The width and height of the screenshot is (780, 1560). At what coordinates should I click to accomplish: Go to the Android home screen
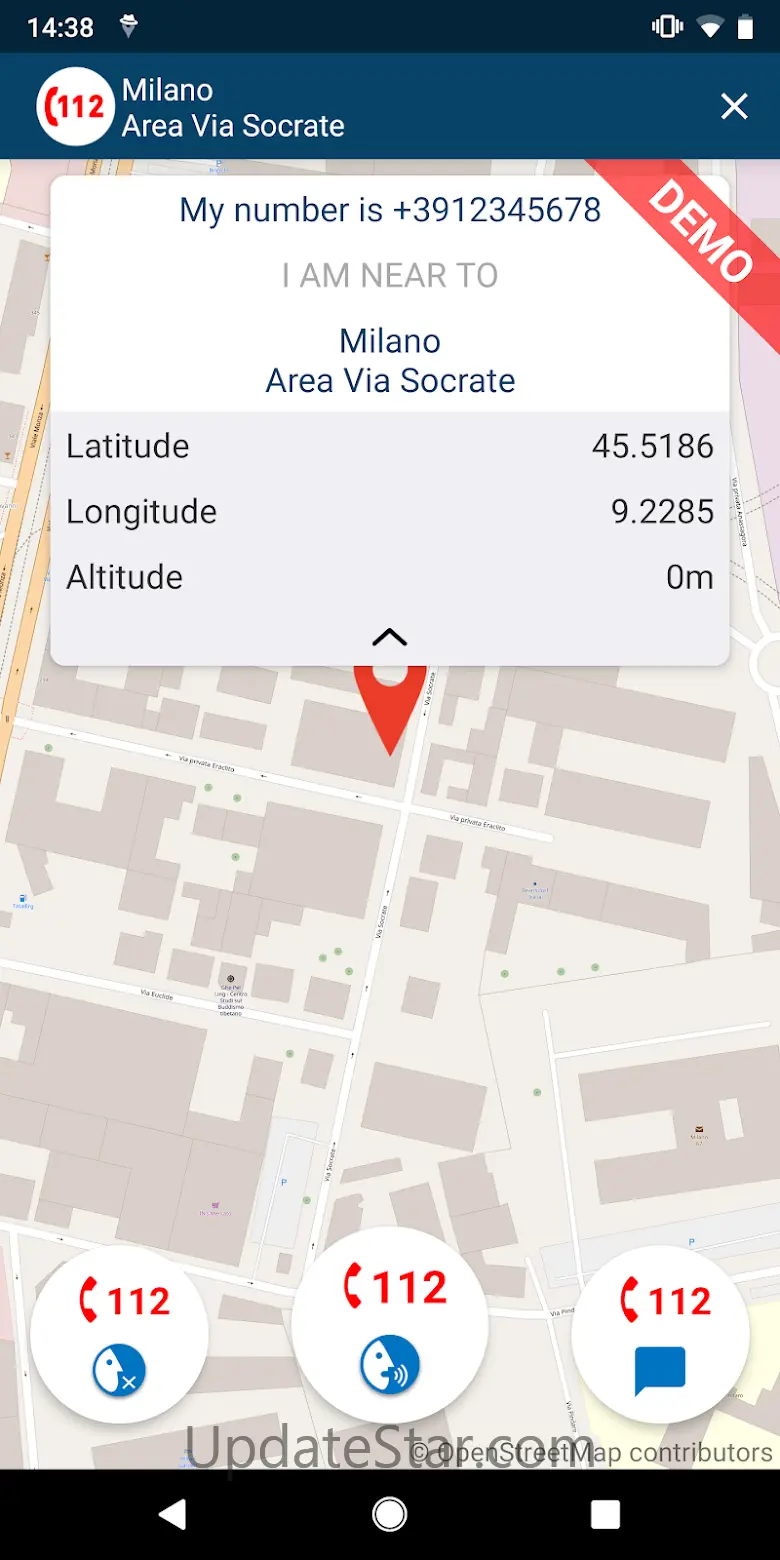click(390, 1514)
